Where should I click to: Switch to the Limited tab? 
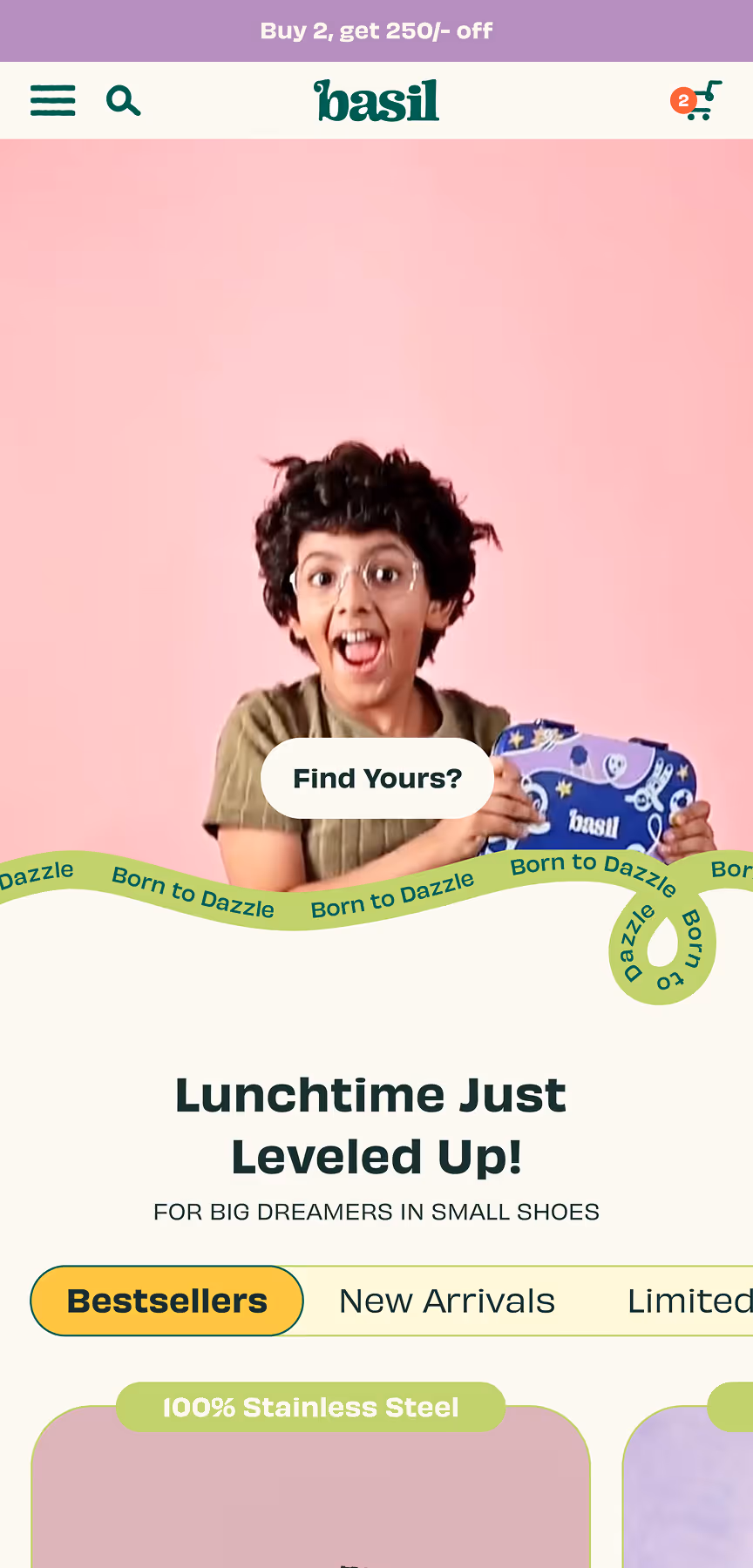(x=689, y=1301)
